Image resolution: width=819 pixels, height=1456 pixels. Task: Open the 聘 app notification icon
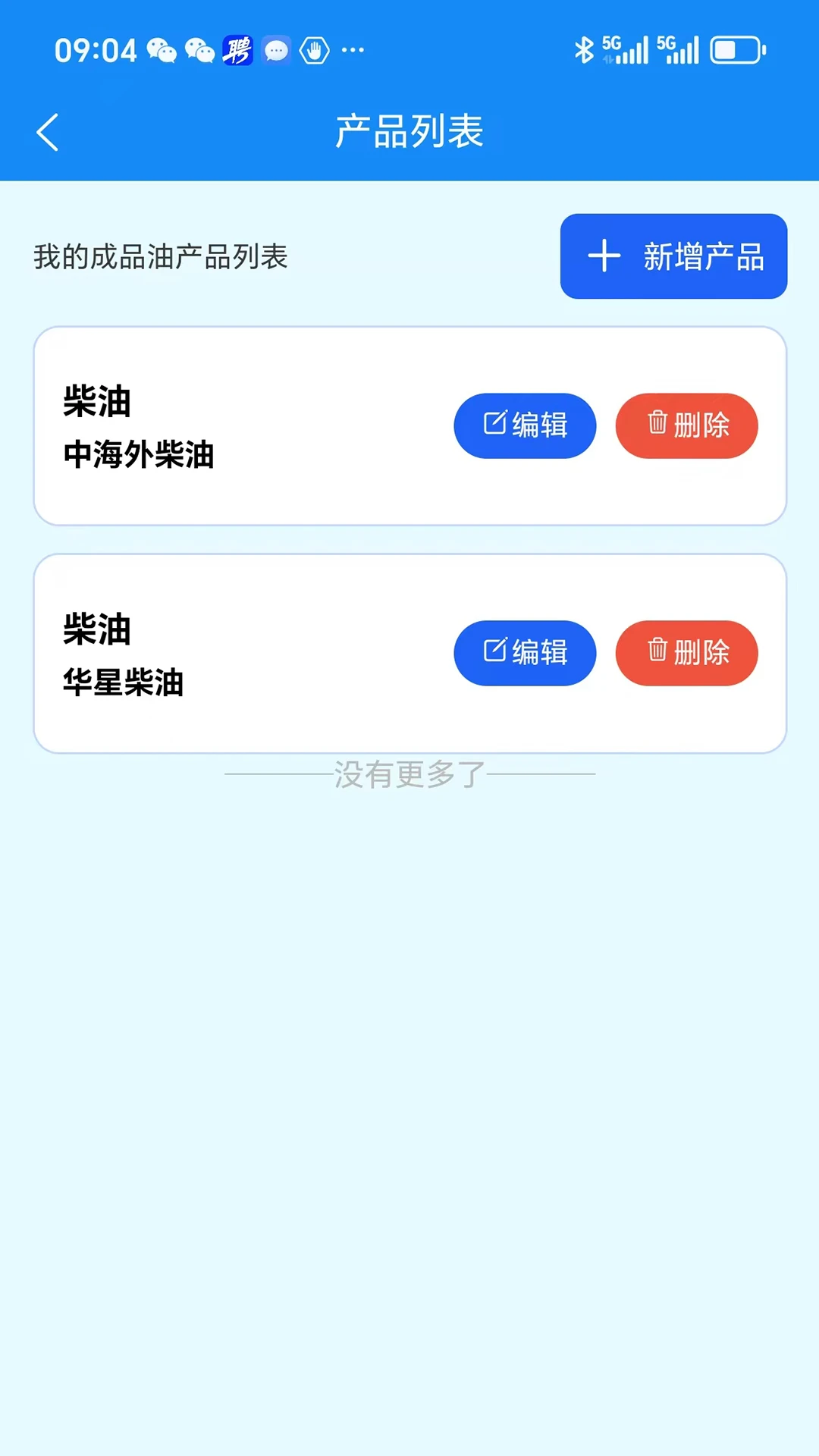[x=237, y=50]
